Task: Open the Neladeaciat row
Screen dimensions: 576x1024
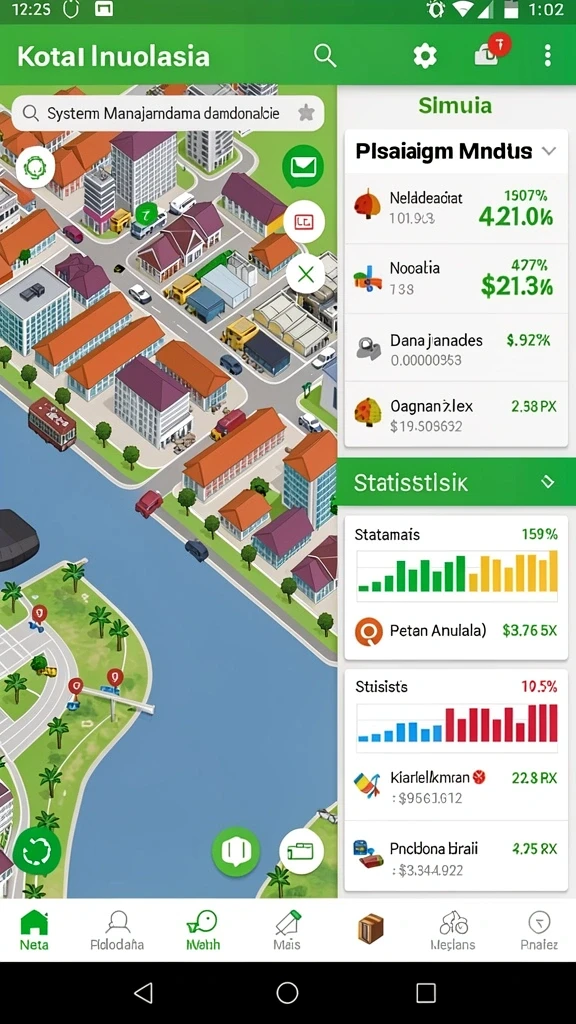Action: pyautogui.click(x=456, y=210)
